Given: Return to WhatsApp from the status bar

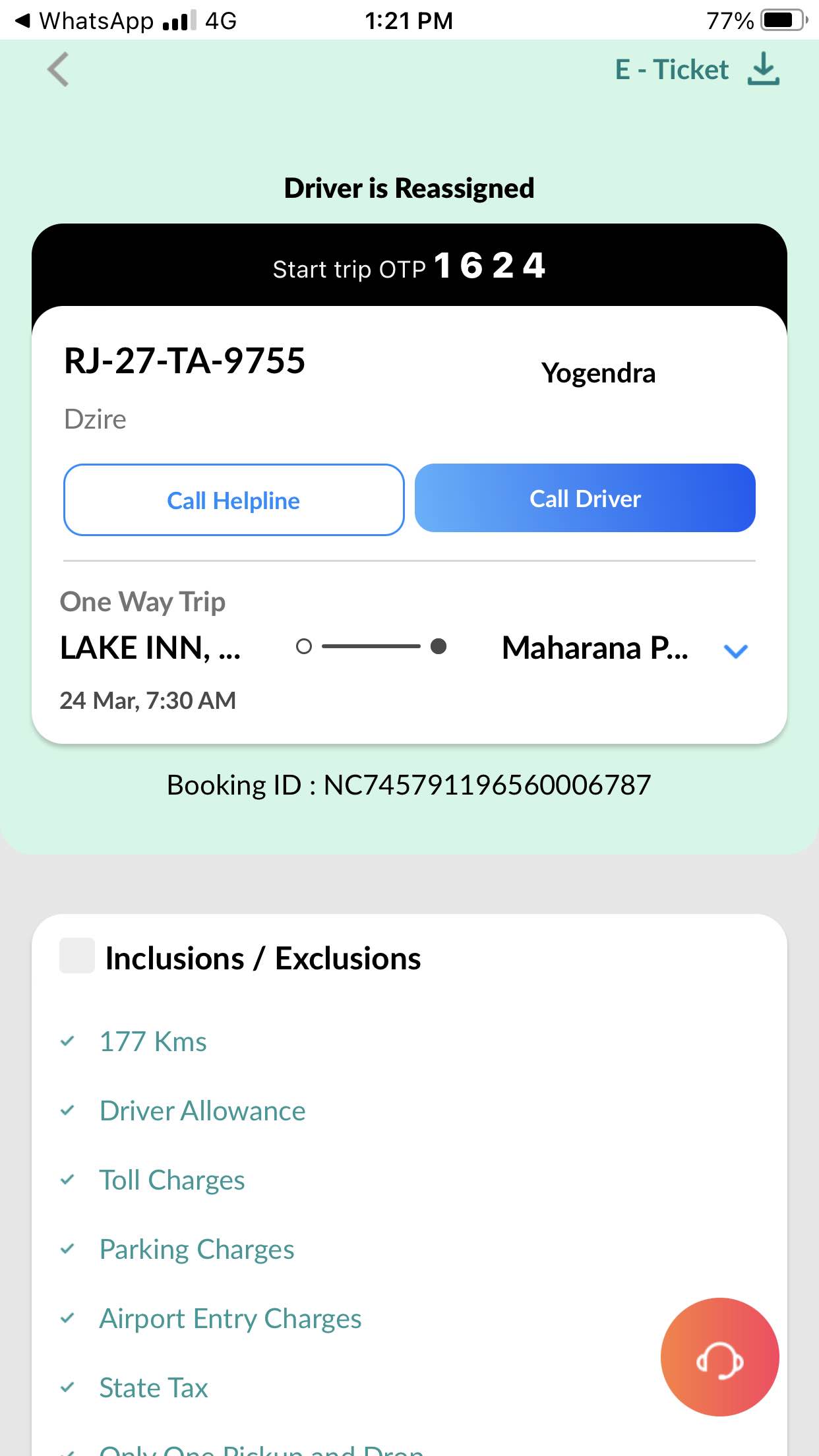Looking at the screenshot, I should pos(86,20).
